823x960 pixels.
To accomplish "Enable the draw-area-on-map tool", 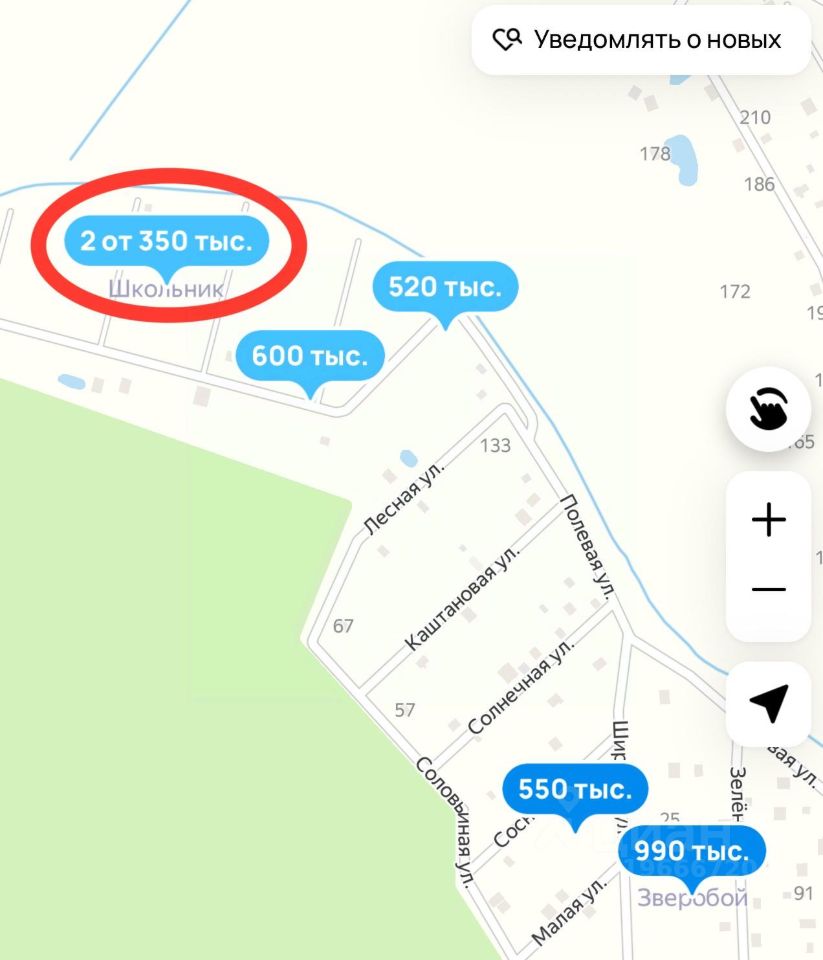I will point(768,410).
